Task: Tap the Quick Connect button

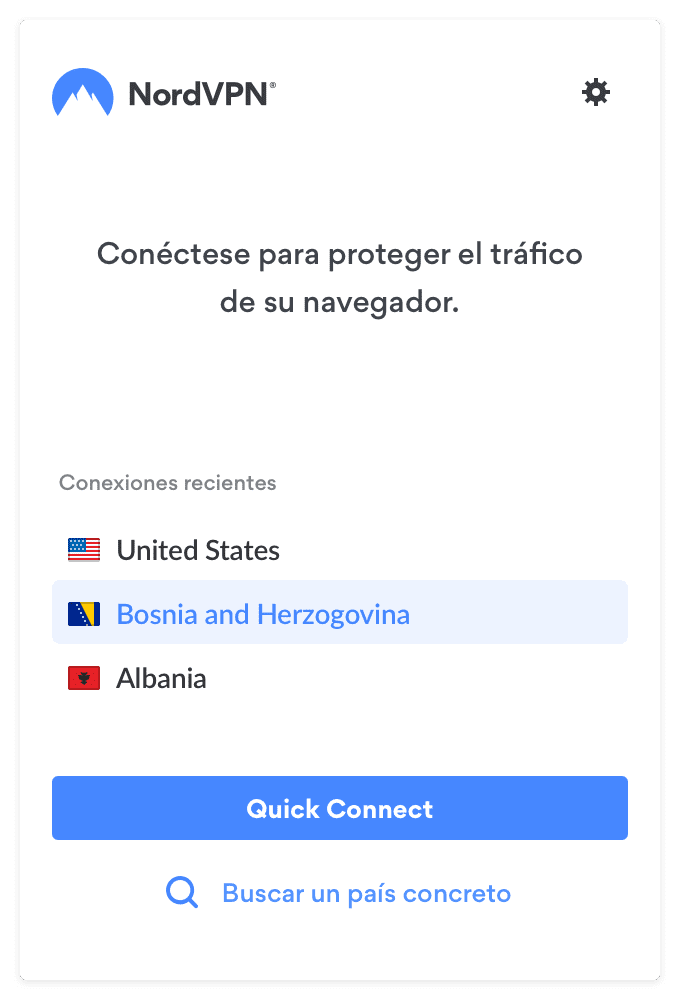Action: point(340,808)
